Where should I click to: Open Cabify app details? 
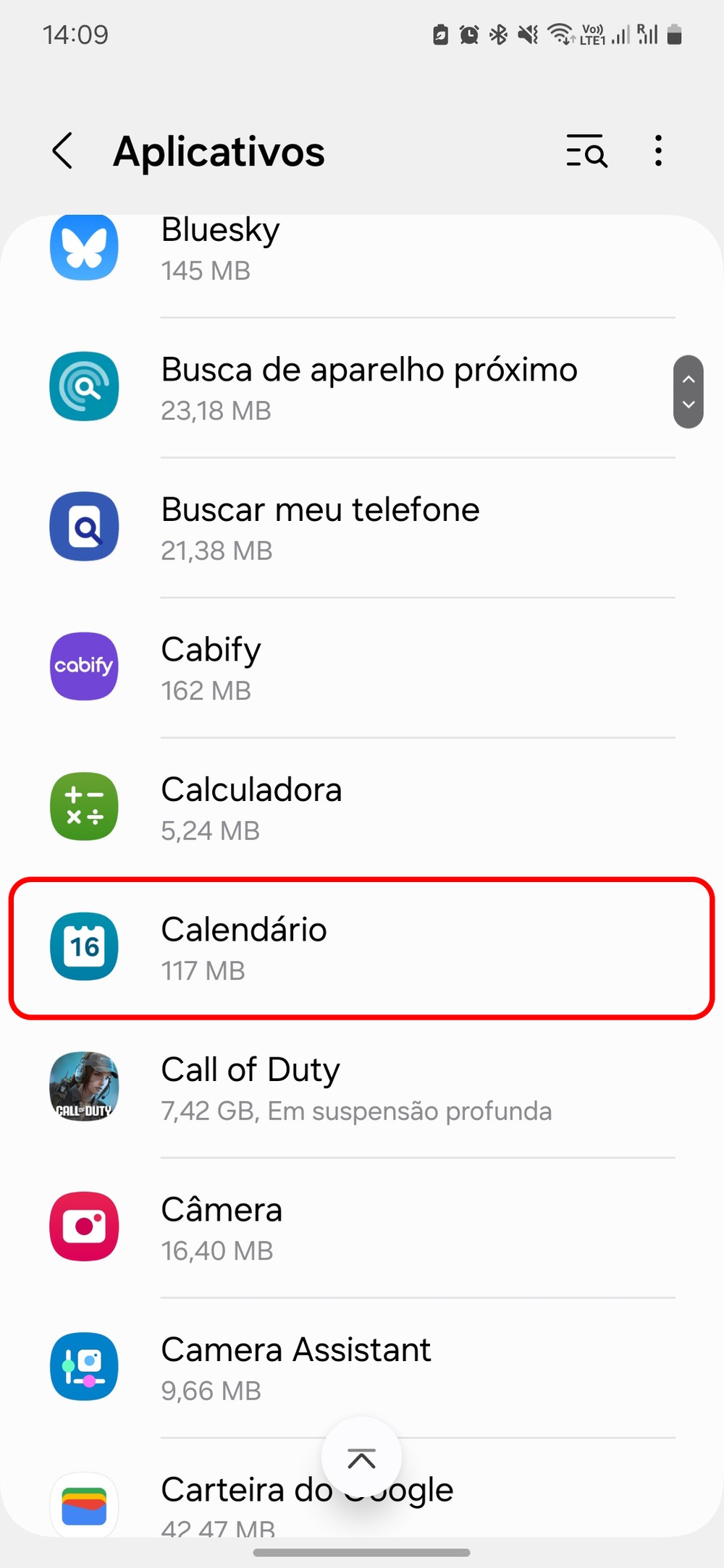362,668
